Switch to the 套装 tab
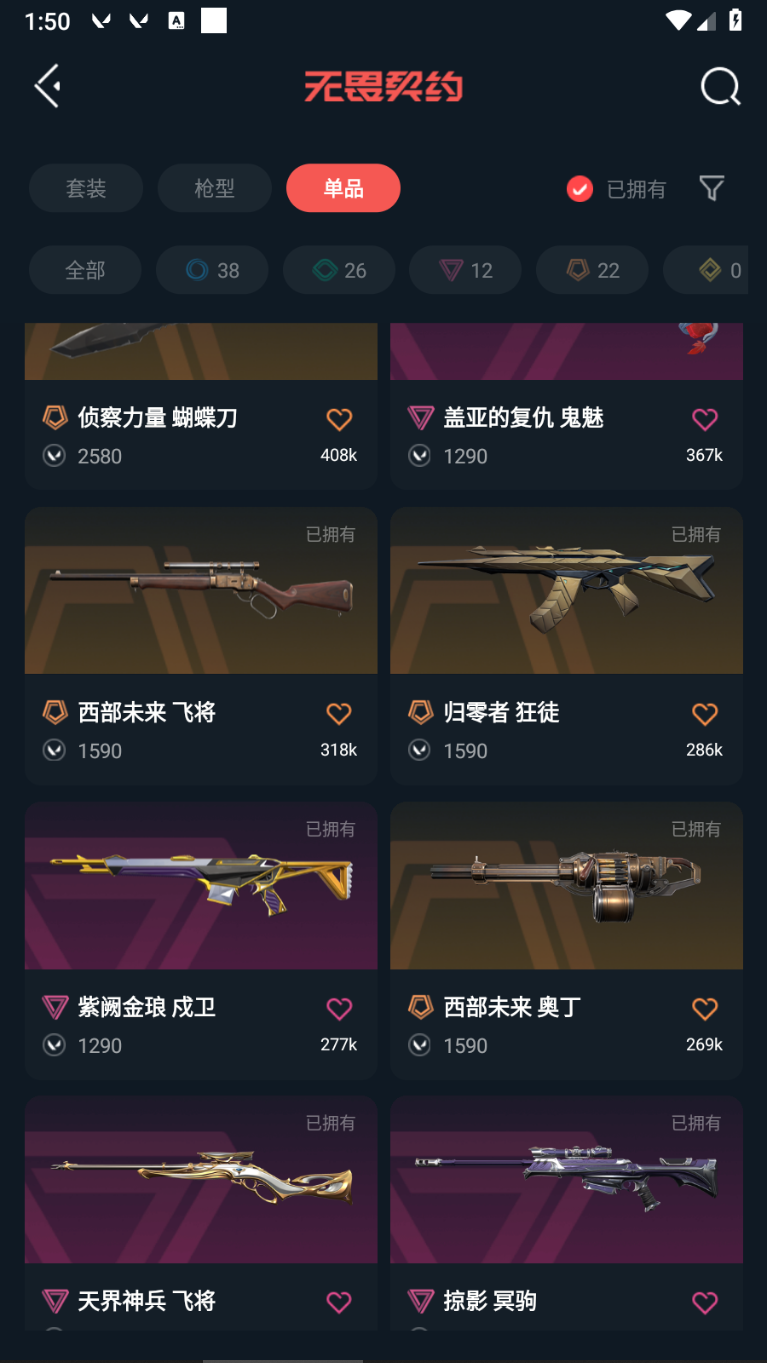Image resolution: width=767 pixels, height=1363 pixels. point(86,188)
